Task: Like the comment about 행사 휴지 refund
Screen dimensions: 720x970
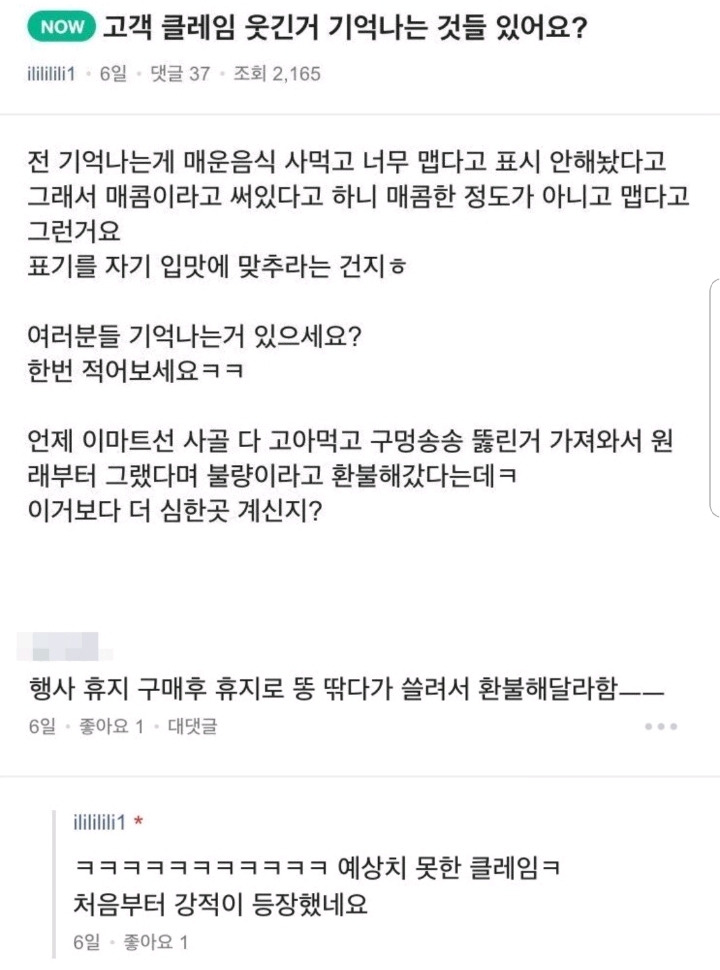Action: pyautogui.click(x=111, y=726)
